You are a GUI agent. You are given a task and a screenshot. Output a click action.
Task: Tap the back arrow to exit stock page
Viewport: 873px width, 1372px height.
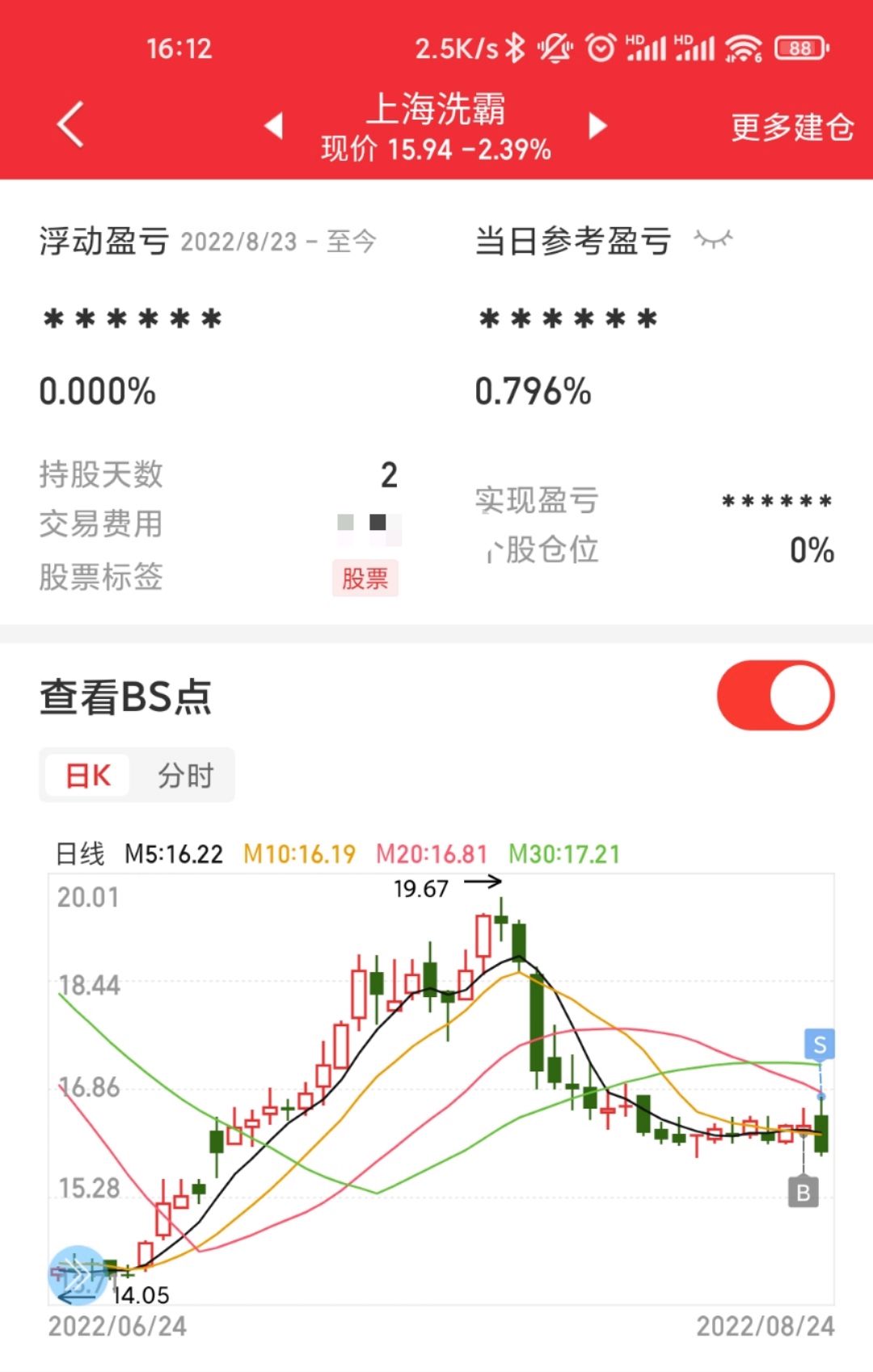pos(71,125)
